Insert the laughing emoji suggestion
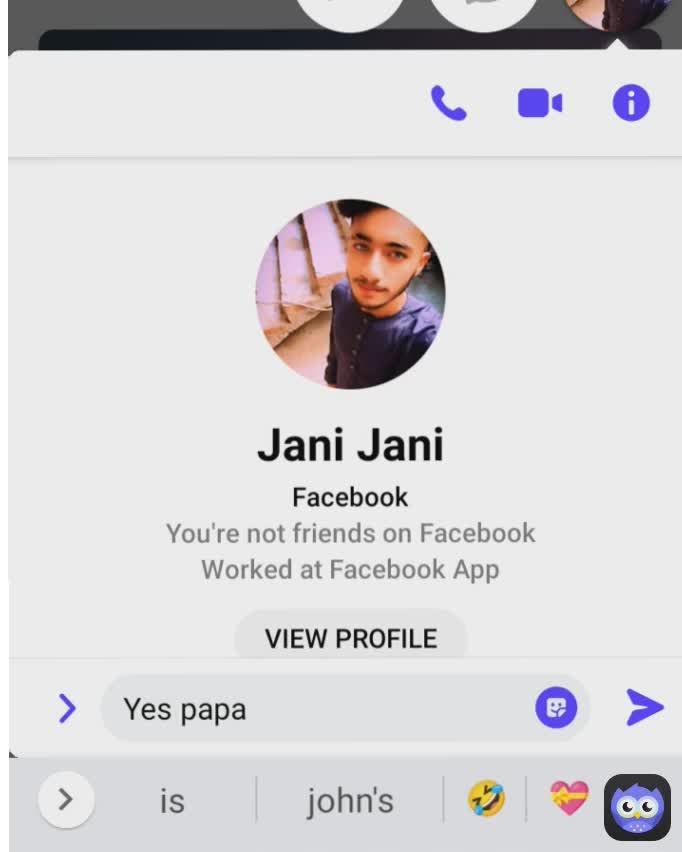Viewport: 682px width, 852px height. (486, 799)
